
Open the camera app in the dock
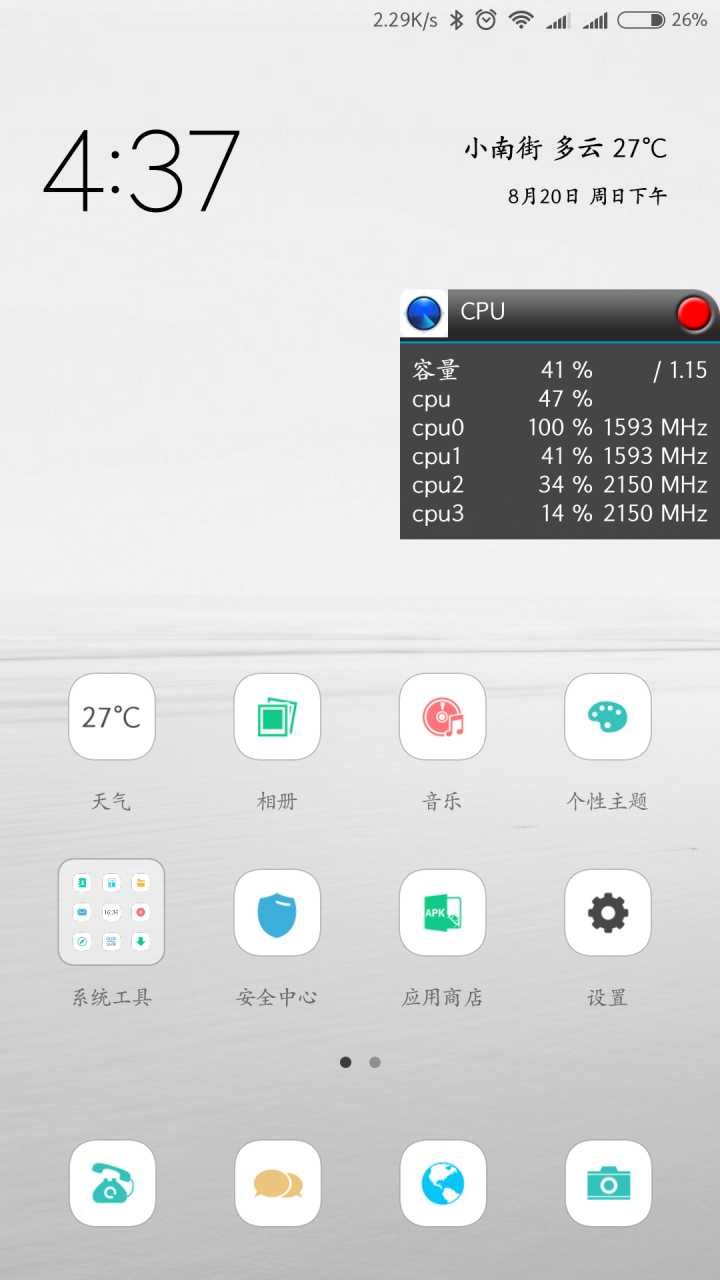point(607,1183)
